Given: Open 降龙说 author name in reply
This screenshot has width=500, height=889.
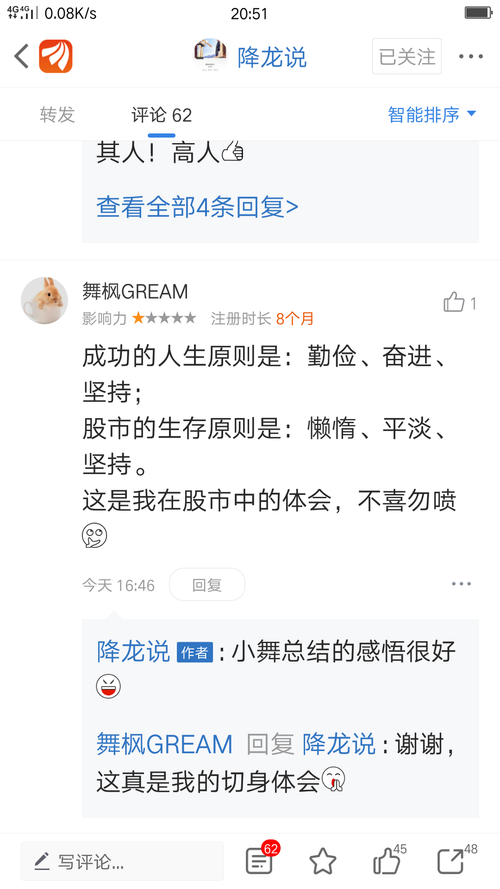Looking at the screenshot, I should click(x=133, y=651).
